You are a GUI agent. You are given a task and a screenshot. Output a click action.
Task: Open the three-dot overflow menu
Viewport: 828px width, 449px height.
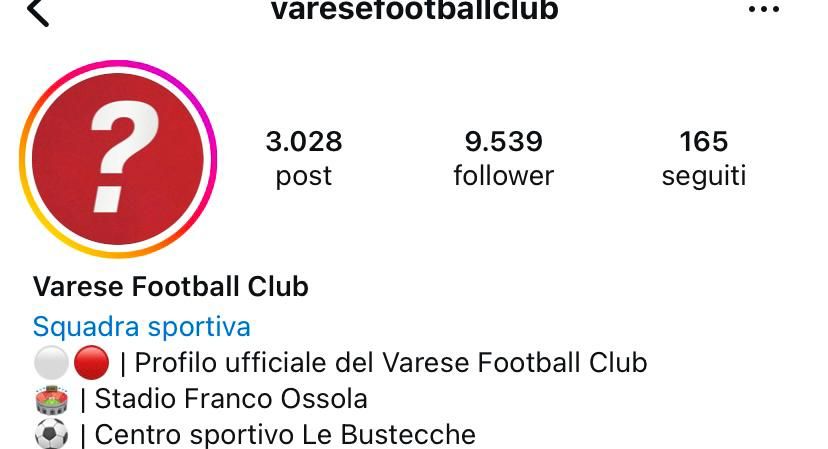[x=763, y=11]
